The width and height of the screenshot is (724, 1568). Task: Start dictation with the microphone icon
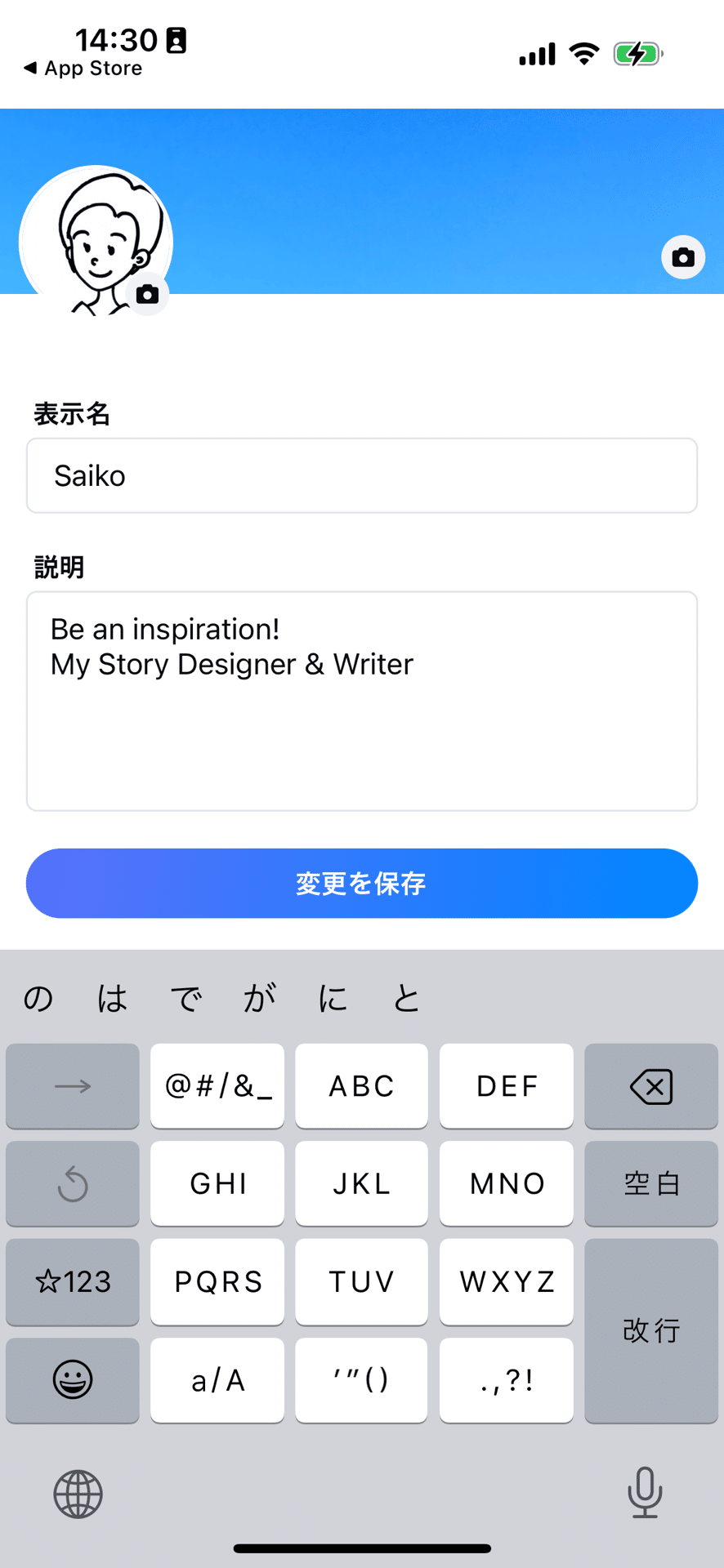[645, 1492]
